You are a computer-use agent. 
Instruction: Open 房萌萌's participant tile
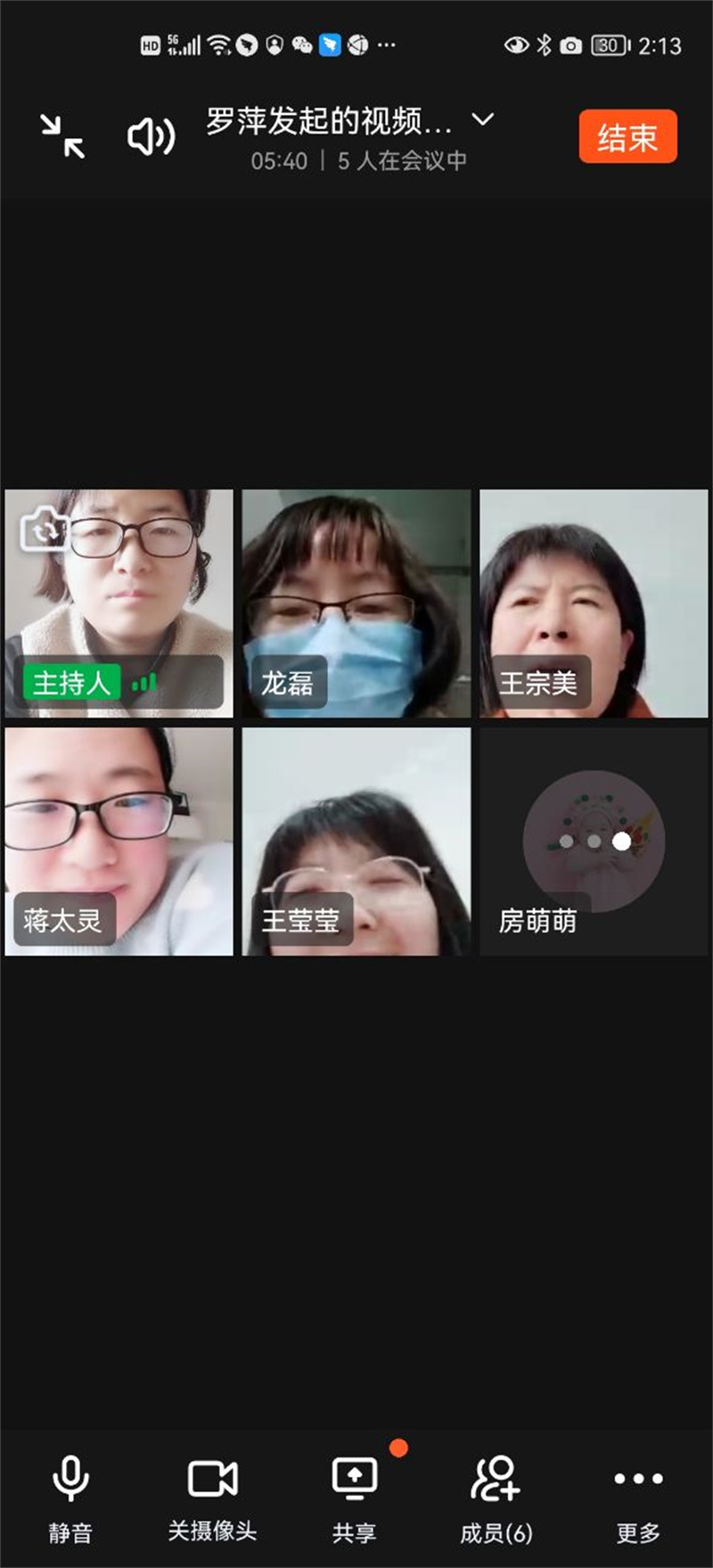(594, 841)
